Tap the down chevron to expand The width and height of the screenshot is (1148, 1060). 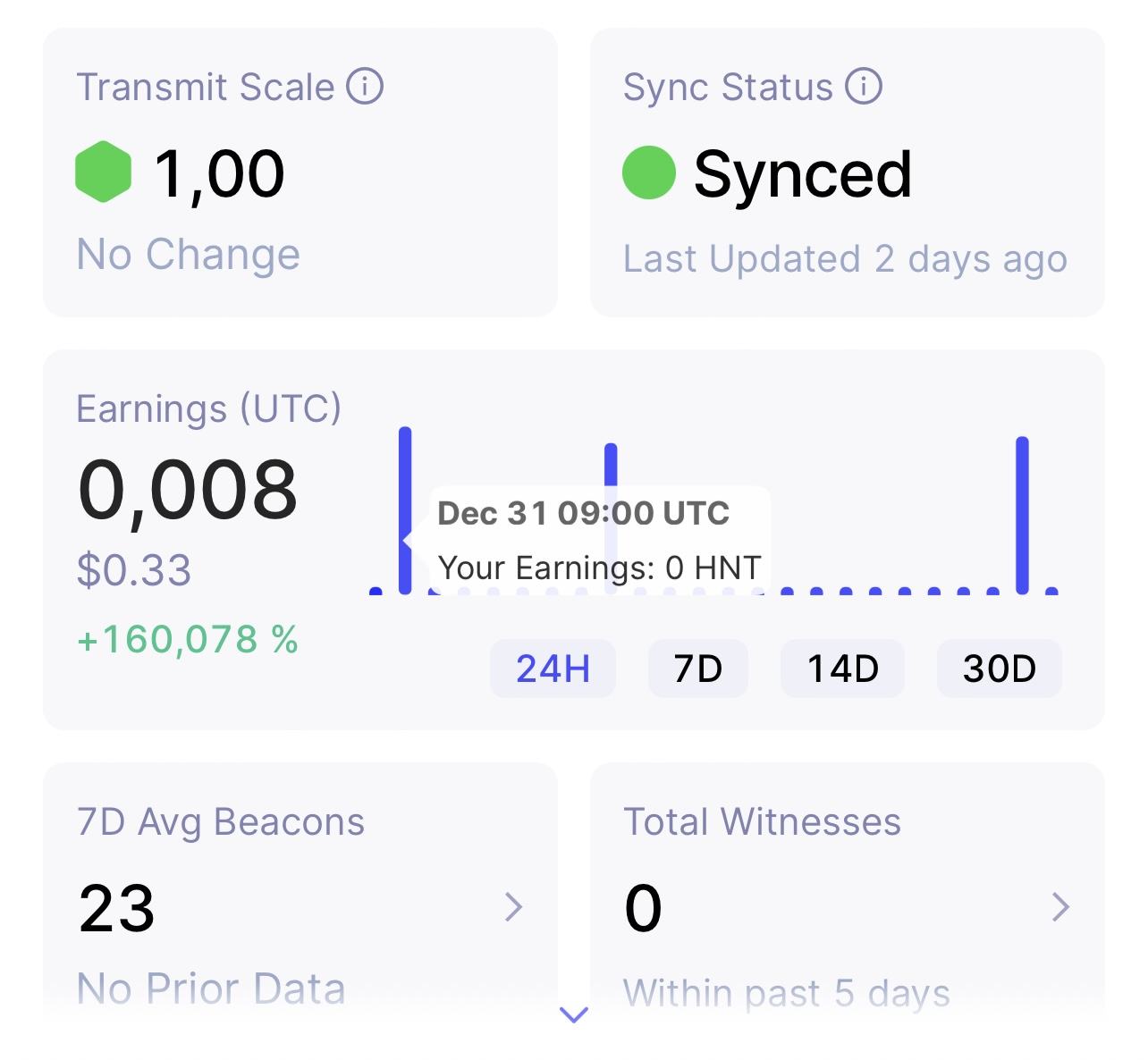pos(573,1014)
